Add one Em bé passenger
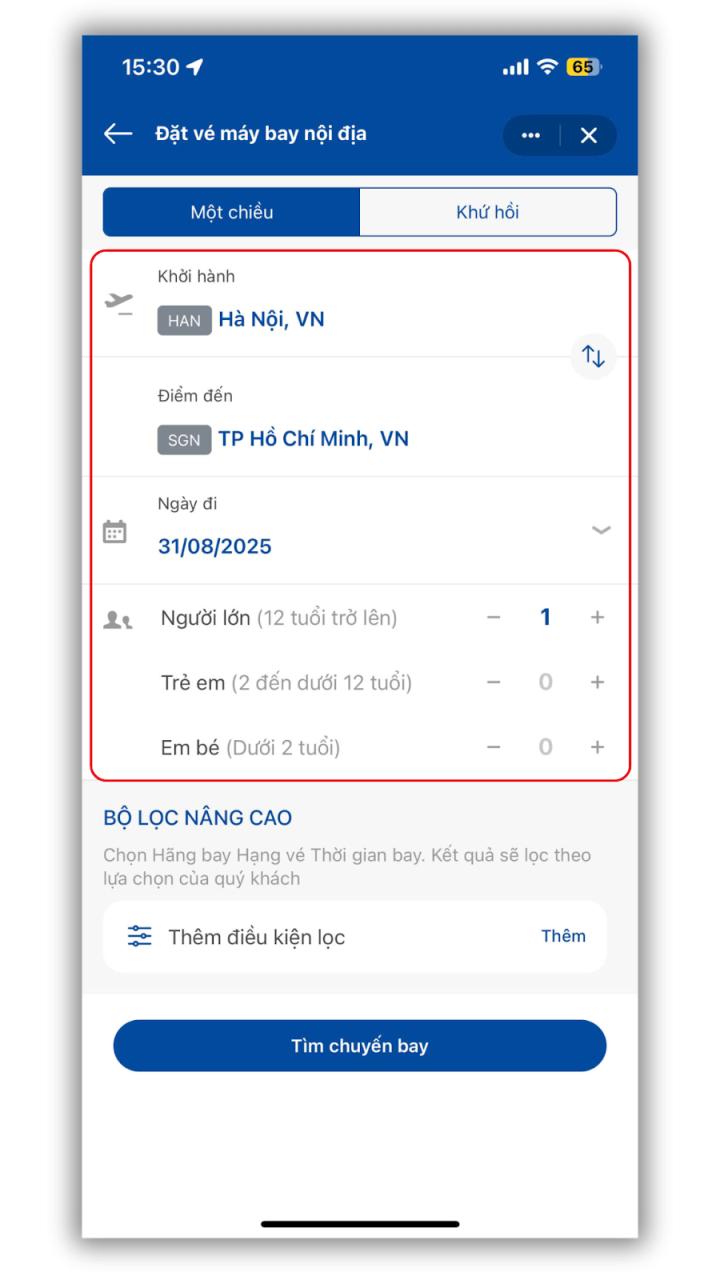Viewport: 720px width, 1280px height. point(597,747)
